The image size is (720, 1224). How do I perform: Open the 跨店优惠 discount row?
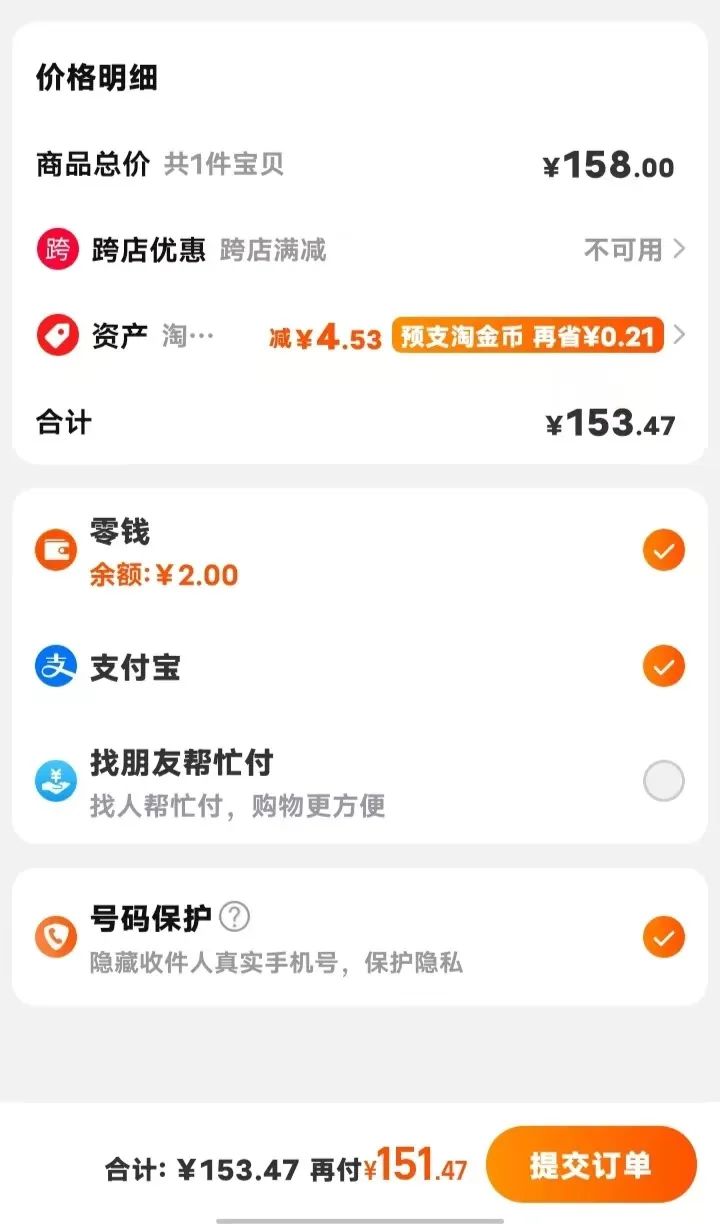coord(360,249)
